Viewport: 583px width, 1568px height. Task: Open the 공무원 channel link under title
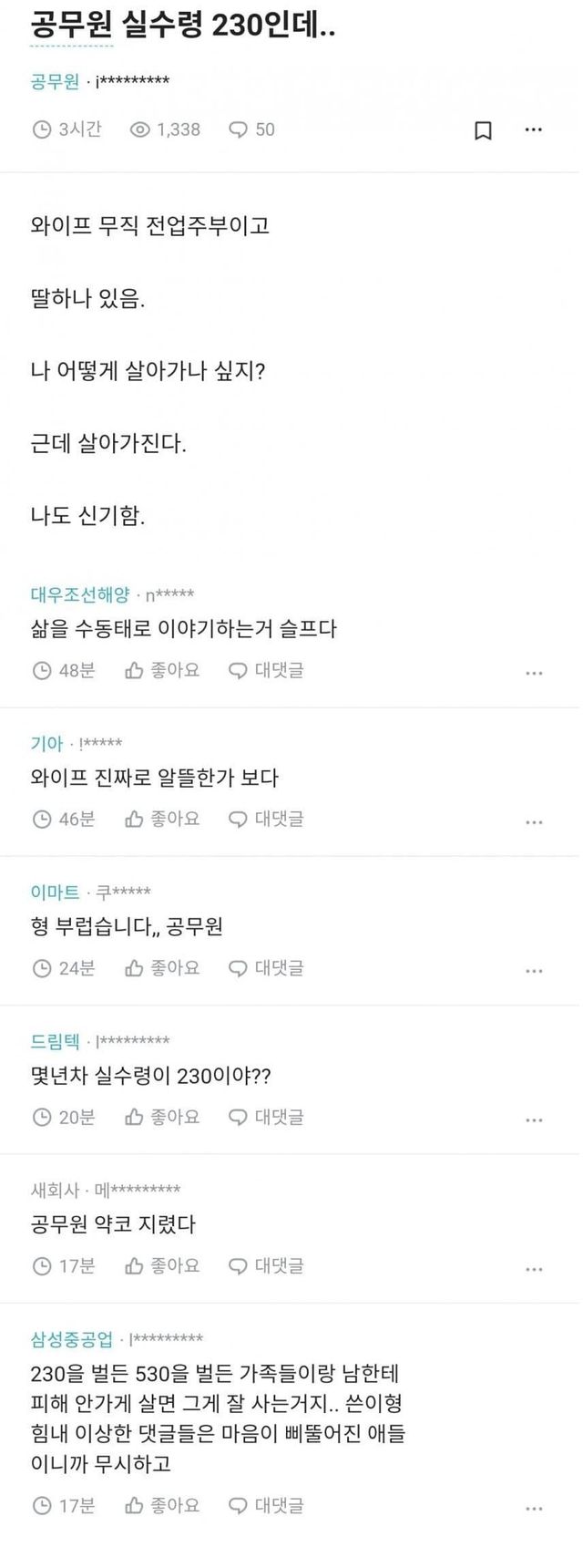[55, 82]
